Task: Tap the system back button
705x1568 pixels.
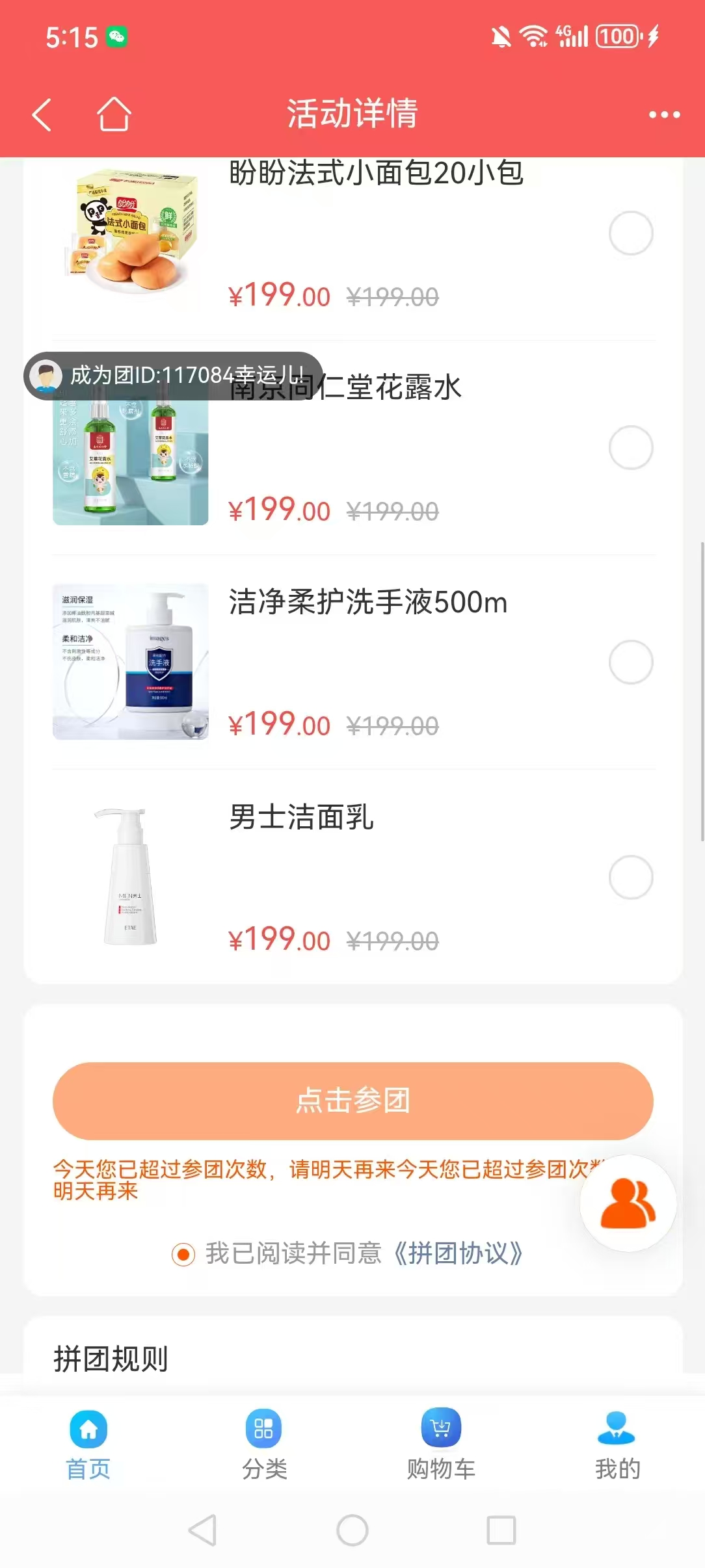Action: [x=202, y=1530]
